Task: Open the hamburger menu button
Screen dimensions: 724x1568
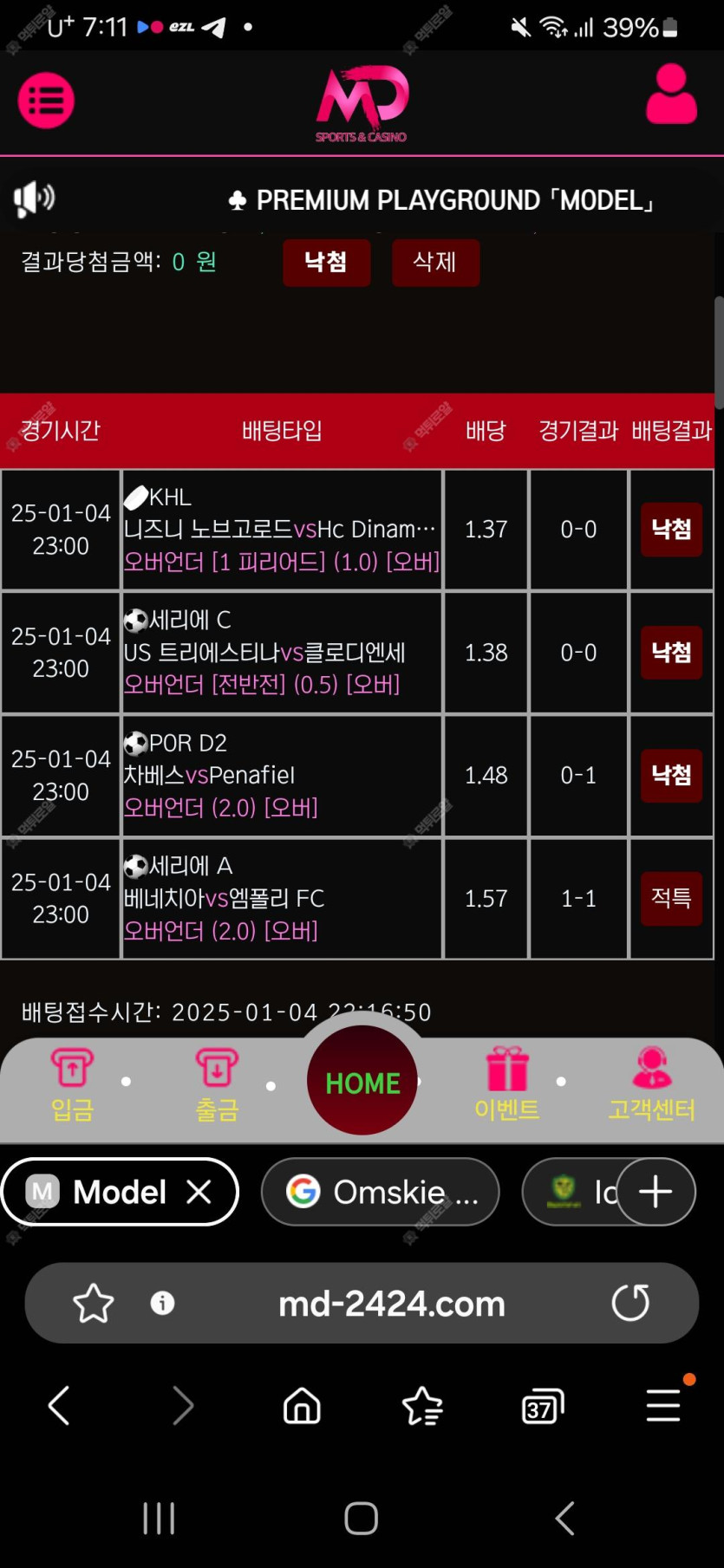Action: (x=46, y=101)
